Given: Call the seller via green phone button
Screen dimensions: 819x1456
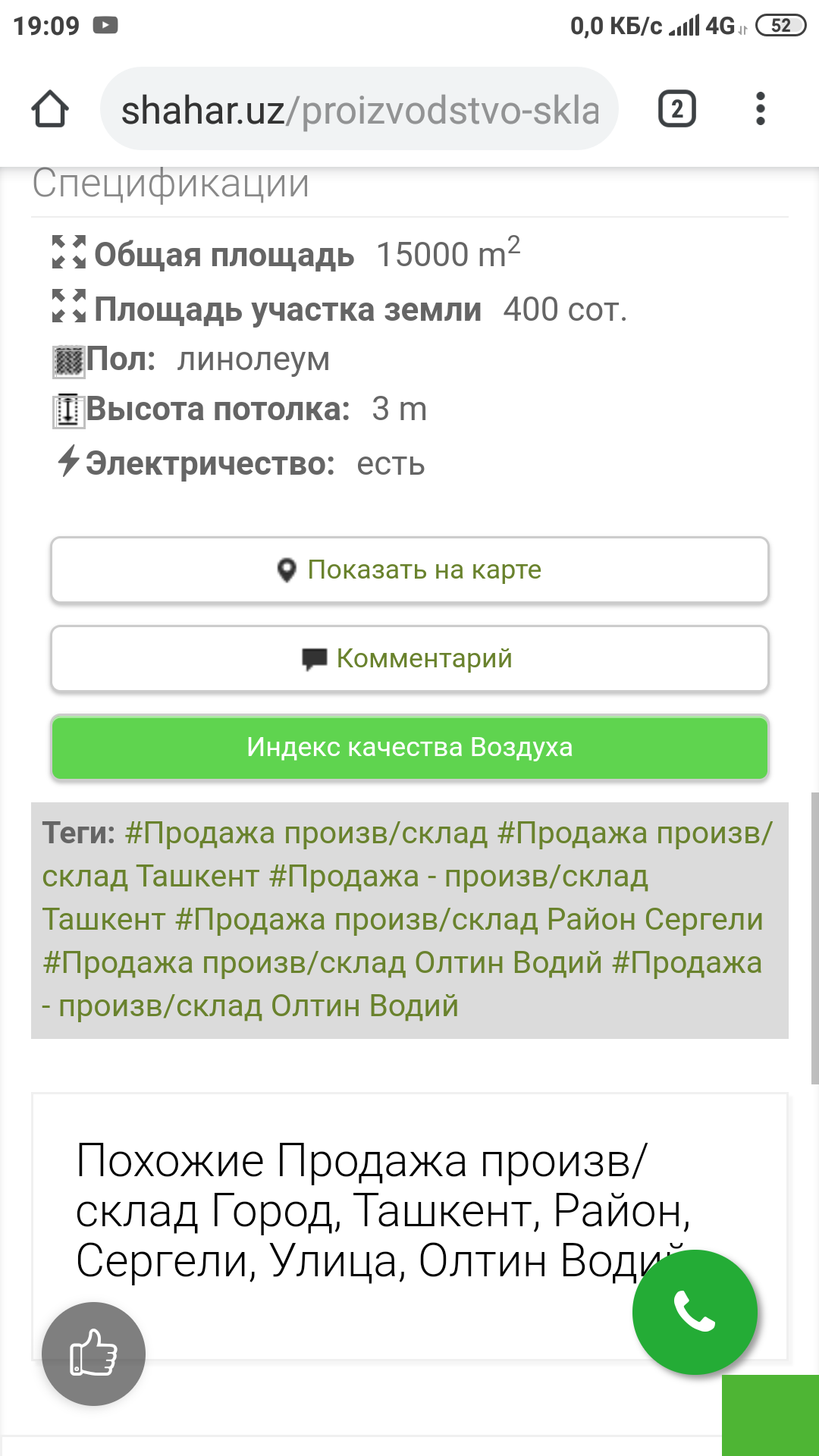Looking at the screenshot, I should (x=695, y=1312).
